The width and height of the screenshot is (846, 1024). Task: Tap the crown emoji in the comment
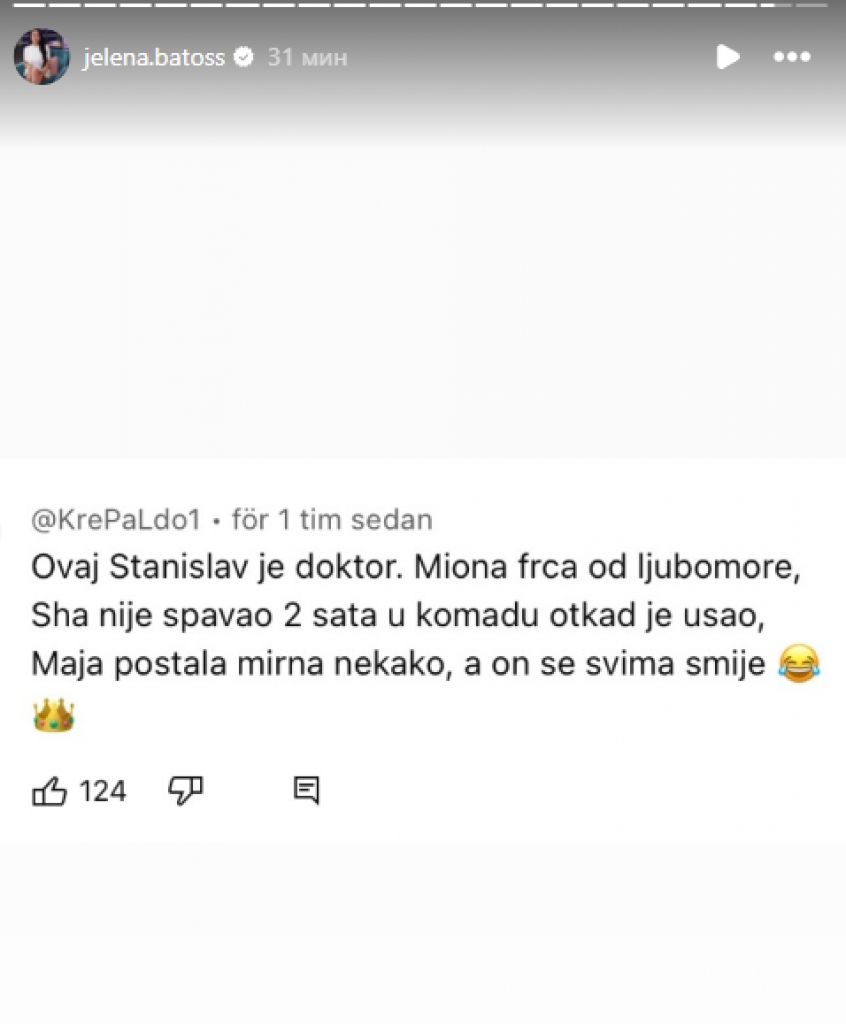point(55,715)
